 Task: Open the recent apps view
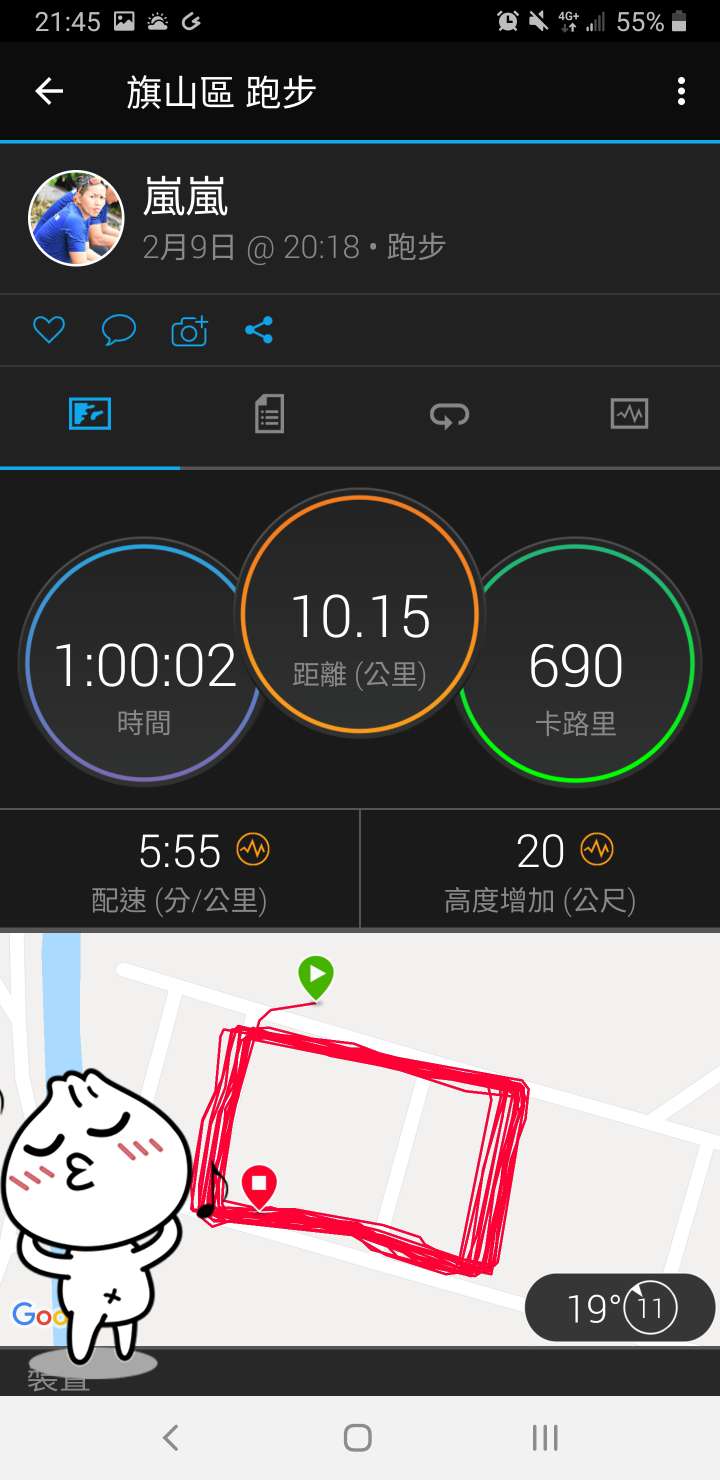tap(545, 1438)
